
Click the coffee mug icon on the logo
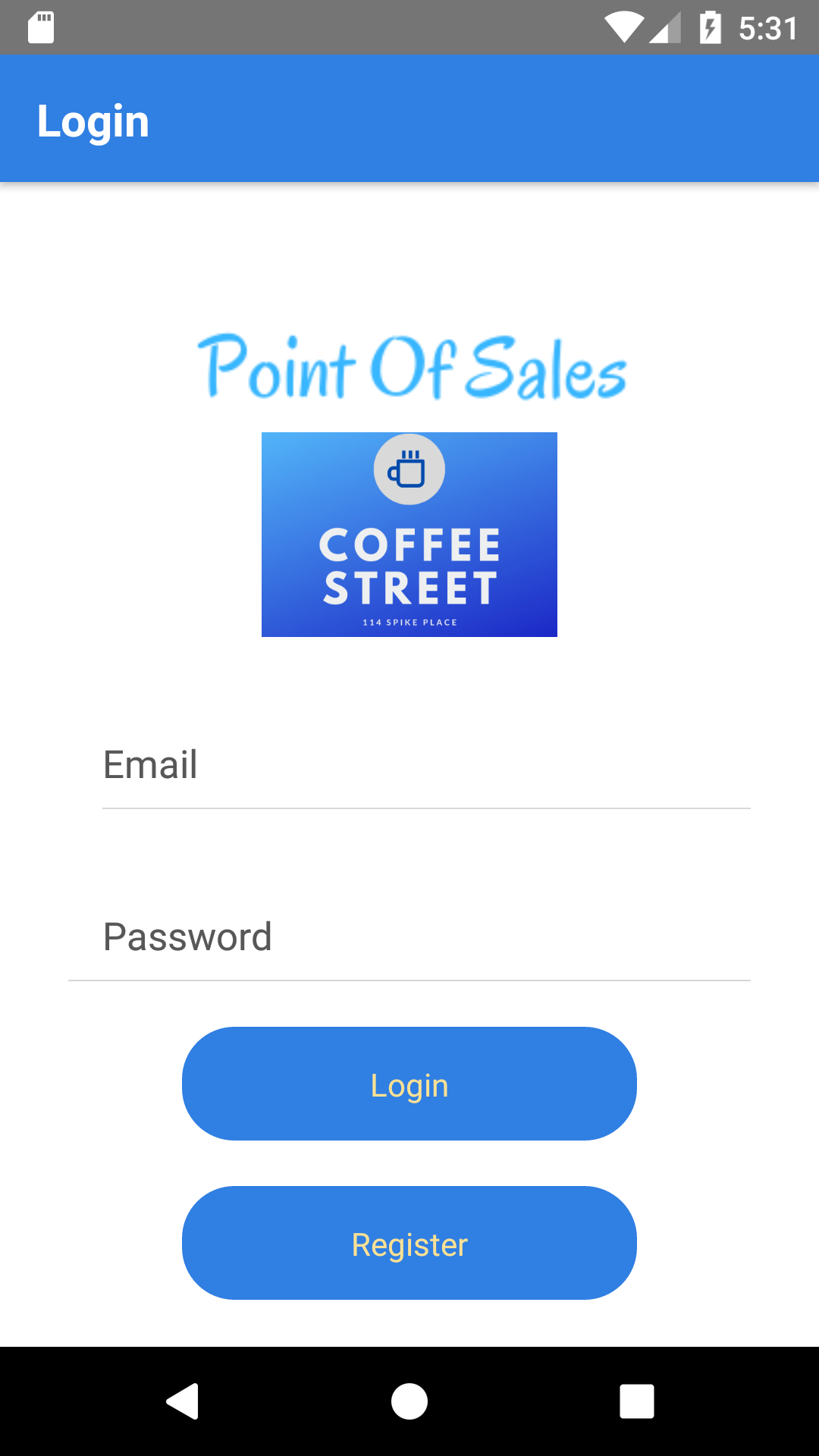point(409,468)
